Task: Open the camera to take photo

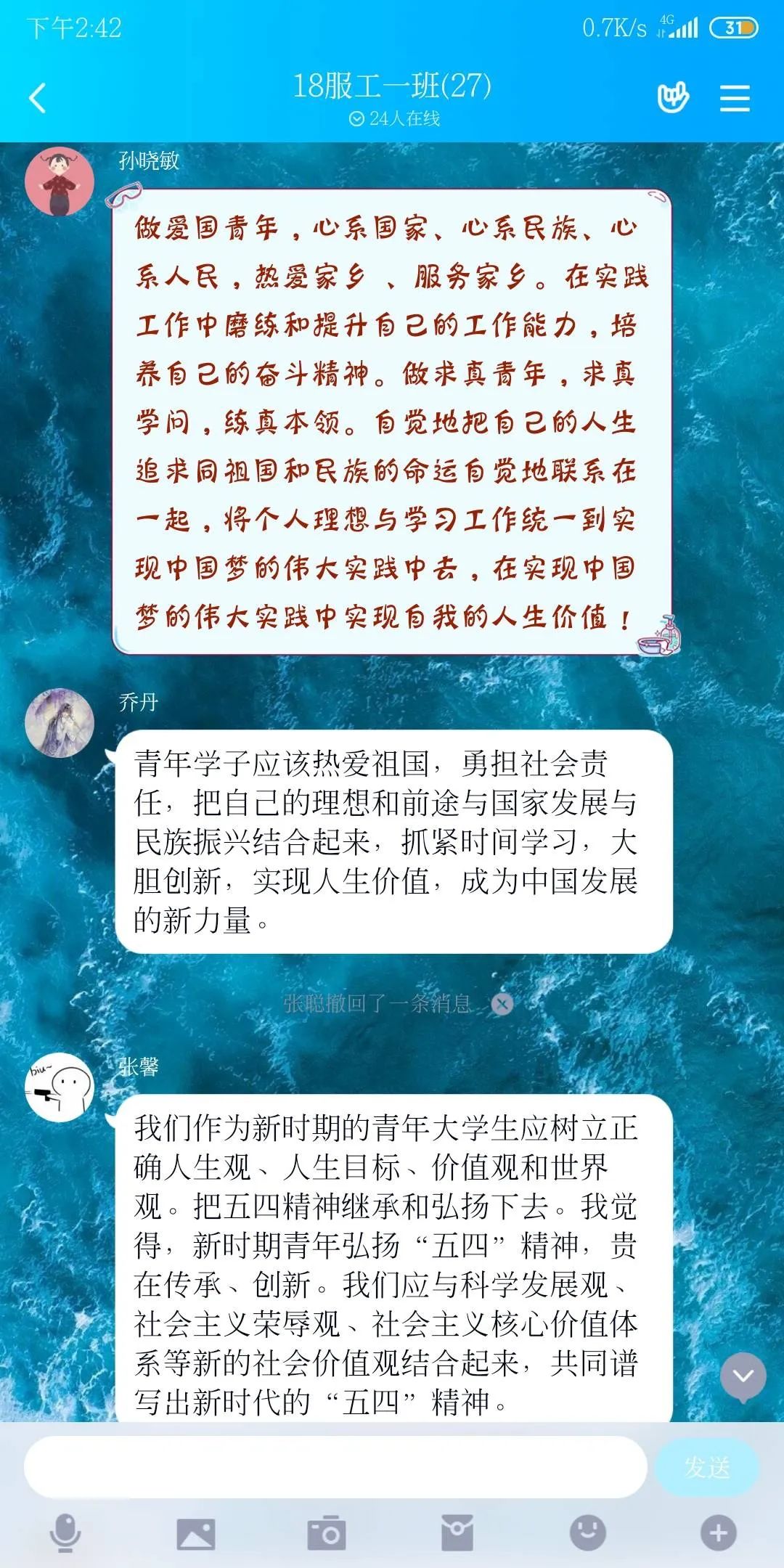Action: tap(327, 1533)
